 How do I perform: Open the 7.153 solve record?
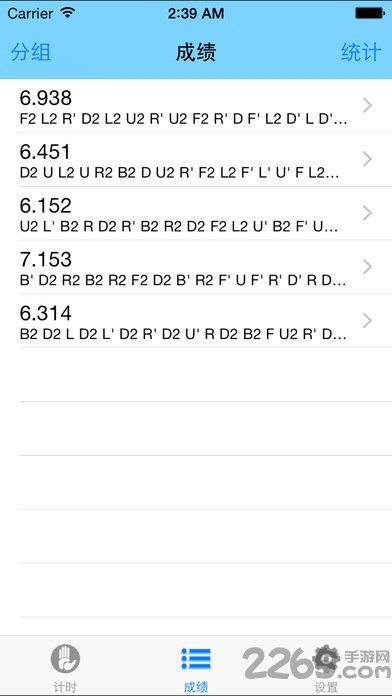point(196,267)
